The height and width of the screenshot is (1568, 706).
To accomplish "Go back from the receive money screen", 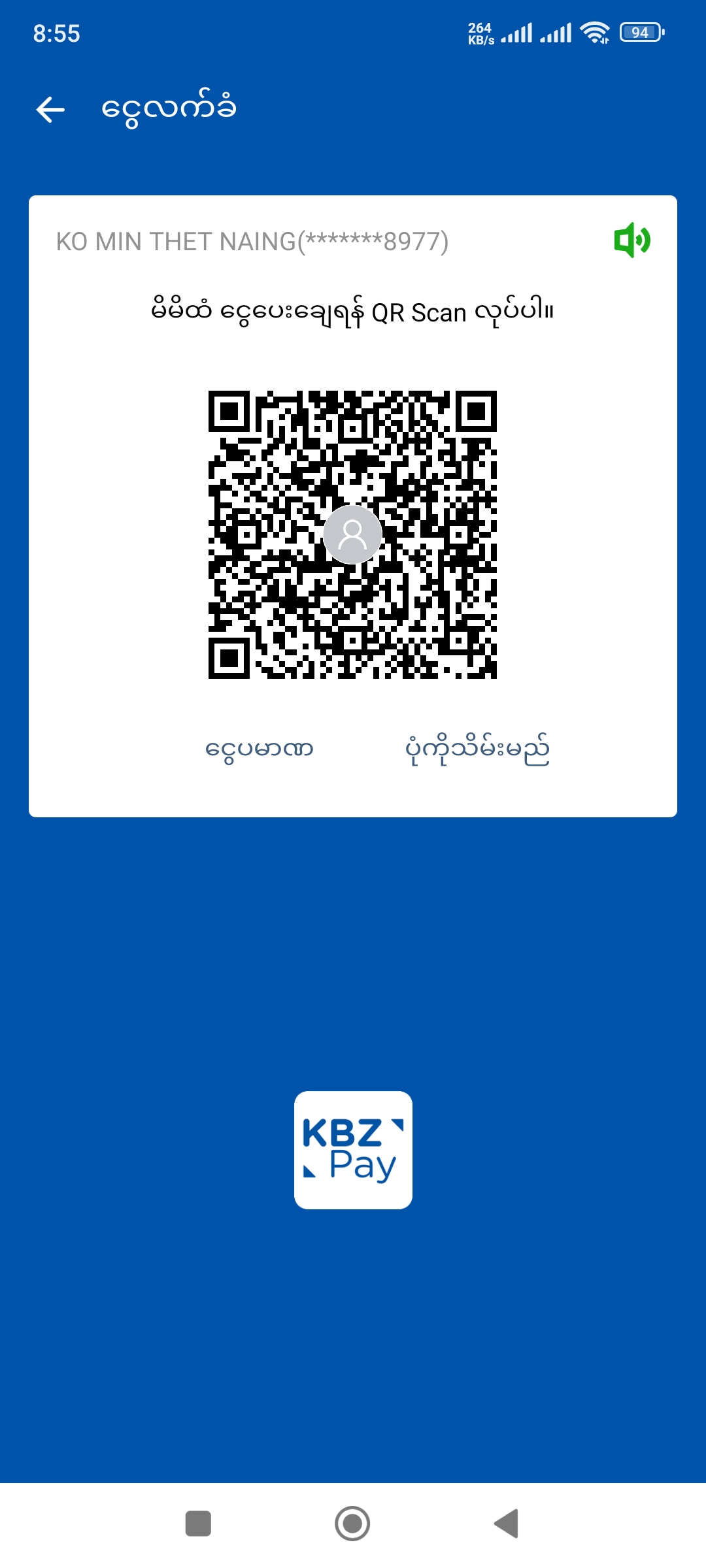I will pyautogui.click(x=51, y=109).
